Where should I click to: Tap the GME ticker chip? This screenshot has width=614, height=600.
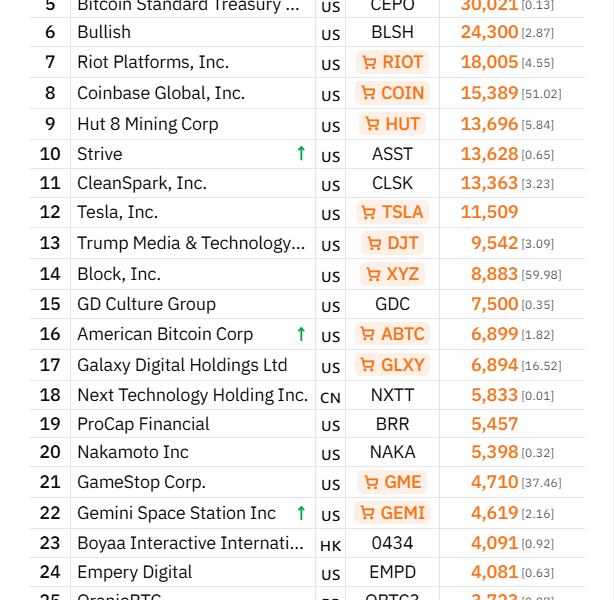(x=392, y=482)
